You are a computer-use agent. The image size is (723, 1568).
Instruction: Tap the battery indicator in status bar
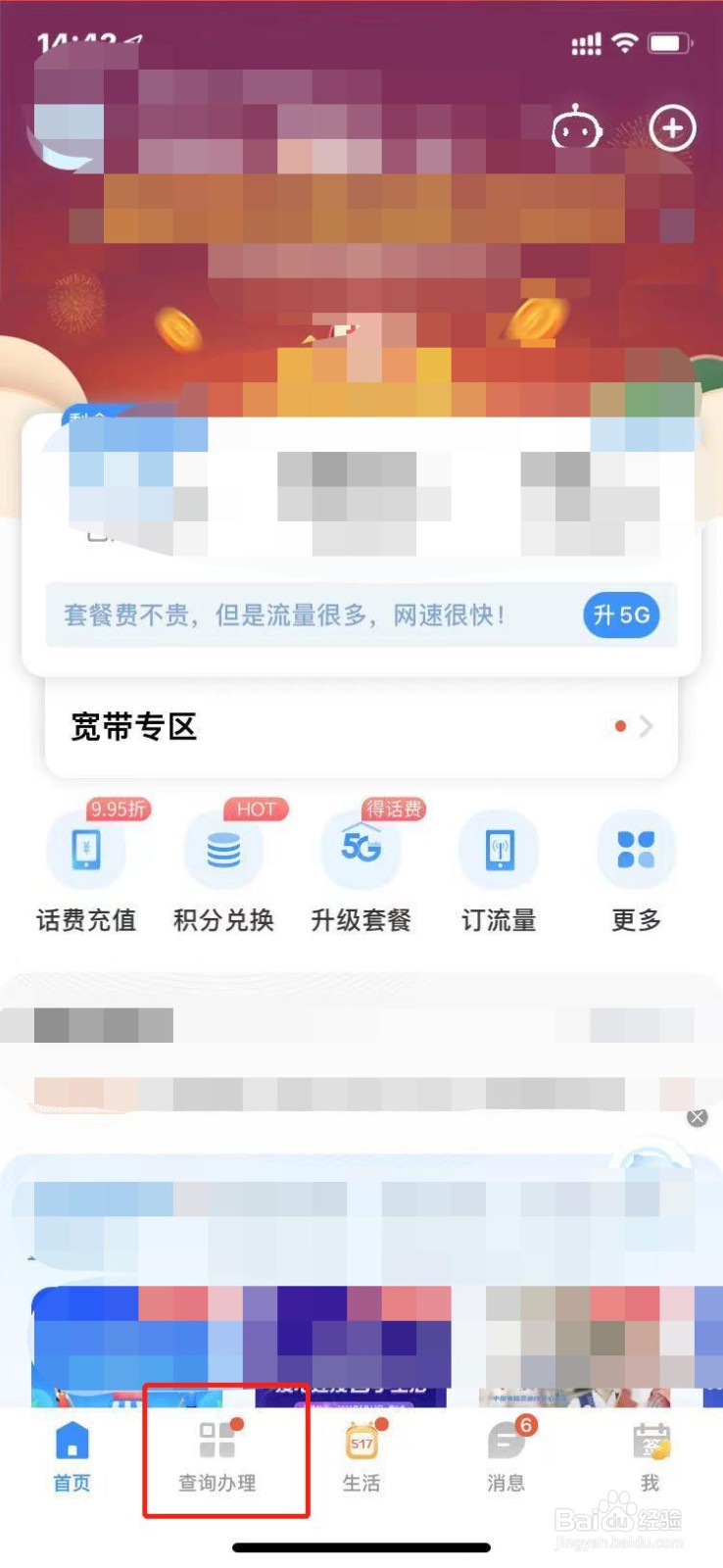coord(669,42)
